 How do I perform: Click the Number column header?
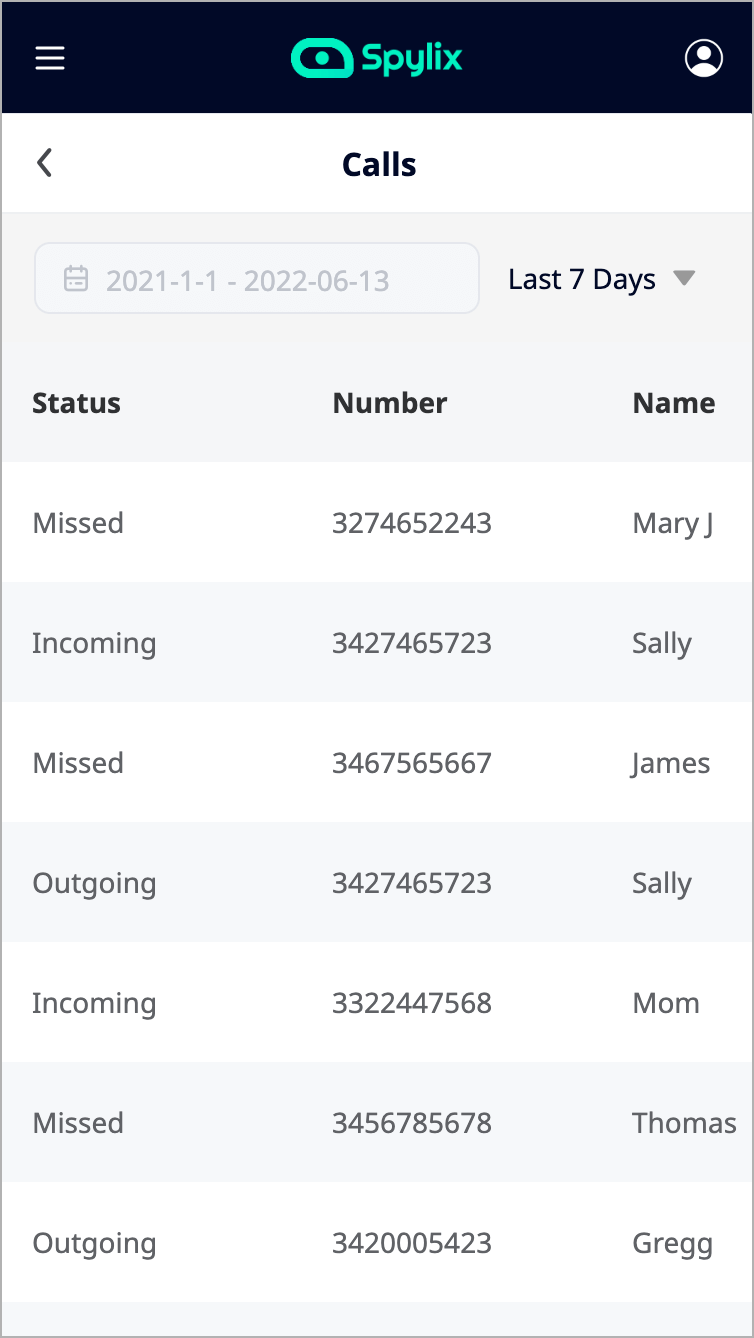tap(389, 402)
